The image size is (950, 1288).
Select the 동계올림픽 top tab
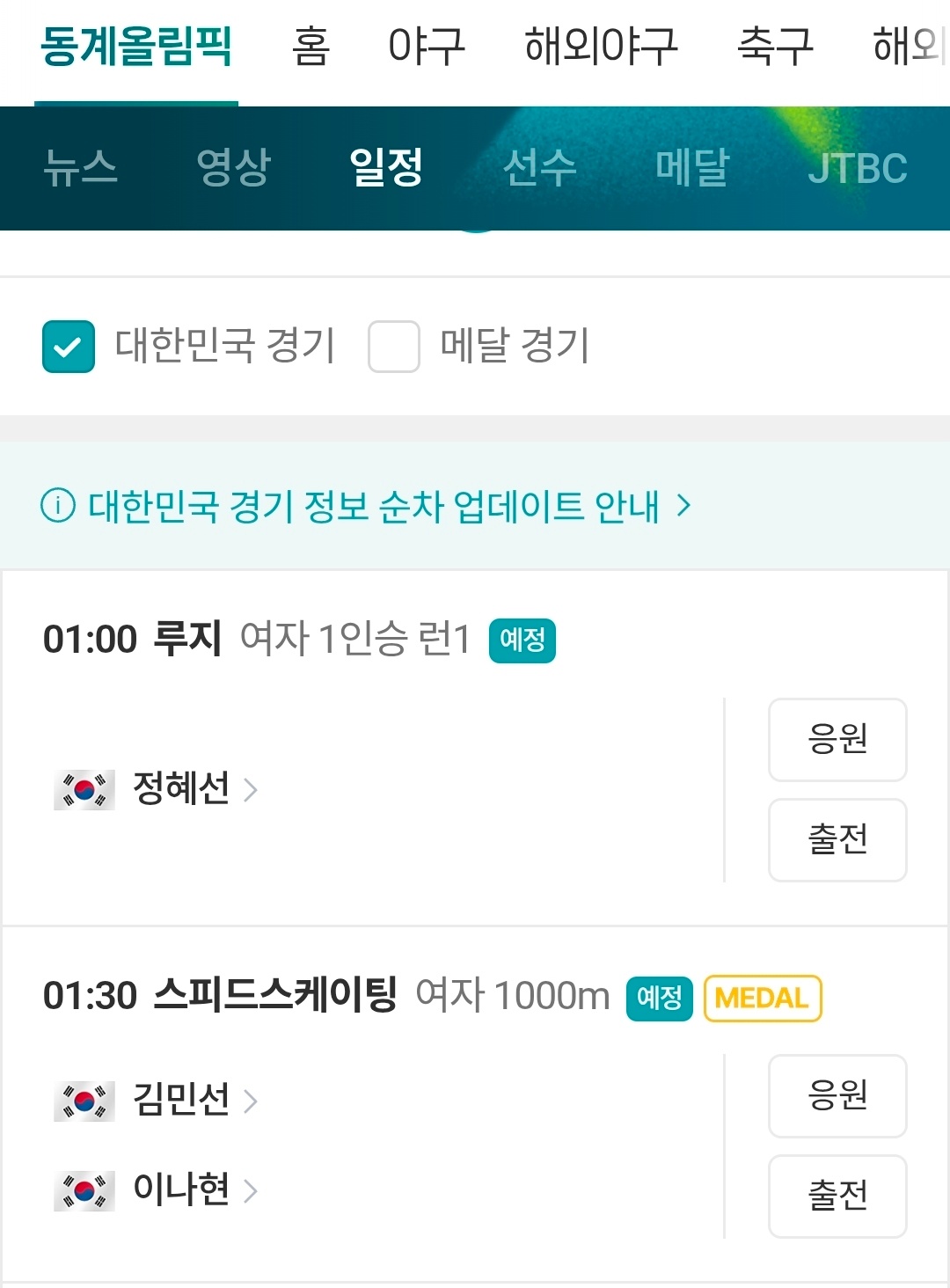click(136, 46)
